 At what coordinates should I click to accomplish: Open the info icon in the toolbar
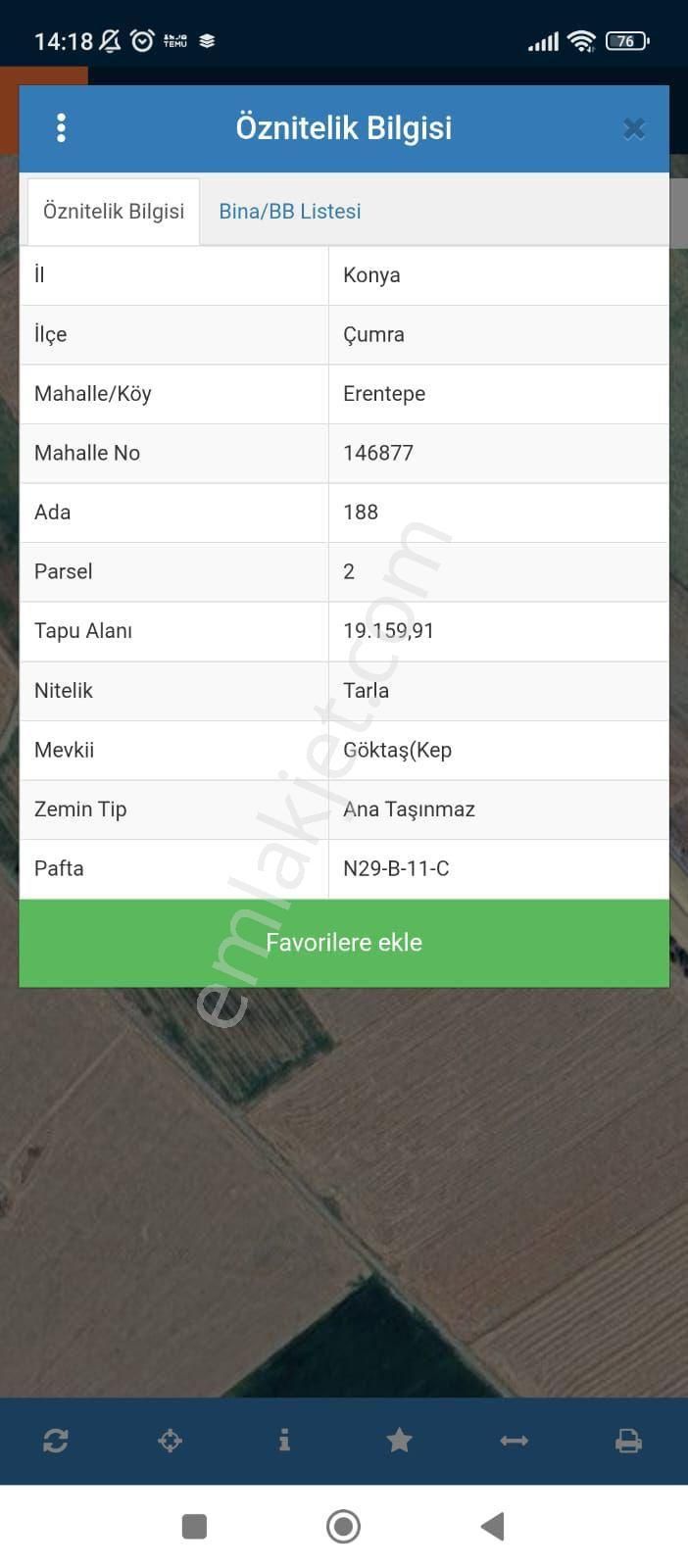tap(284, 1441)
